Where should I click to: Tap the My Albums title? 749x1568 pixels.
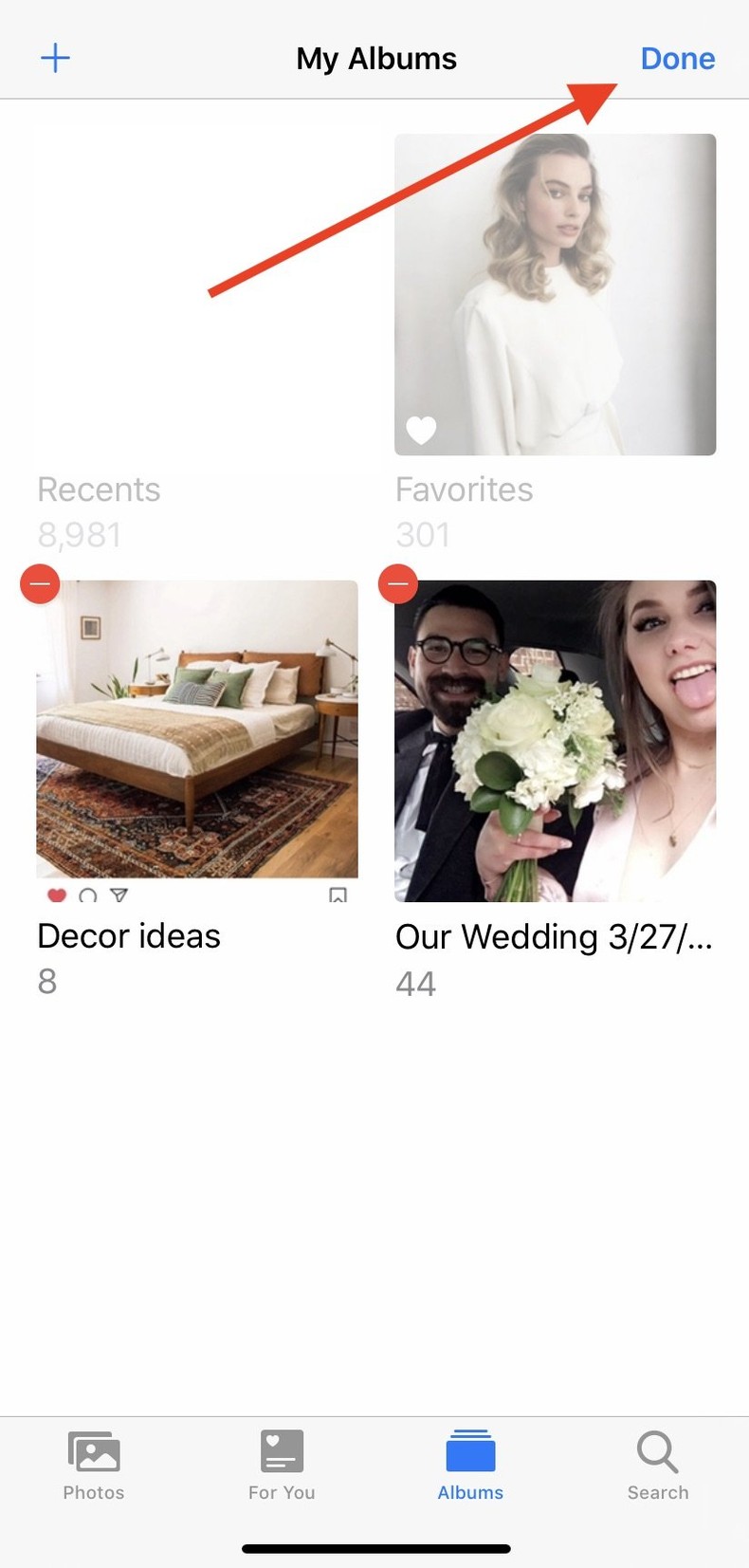pos(375,58)
